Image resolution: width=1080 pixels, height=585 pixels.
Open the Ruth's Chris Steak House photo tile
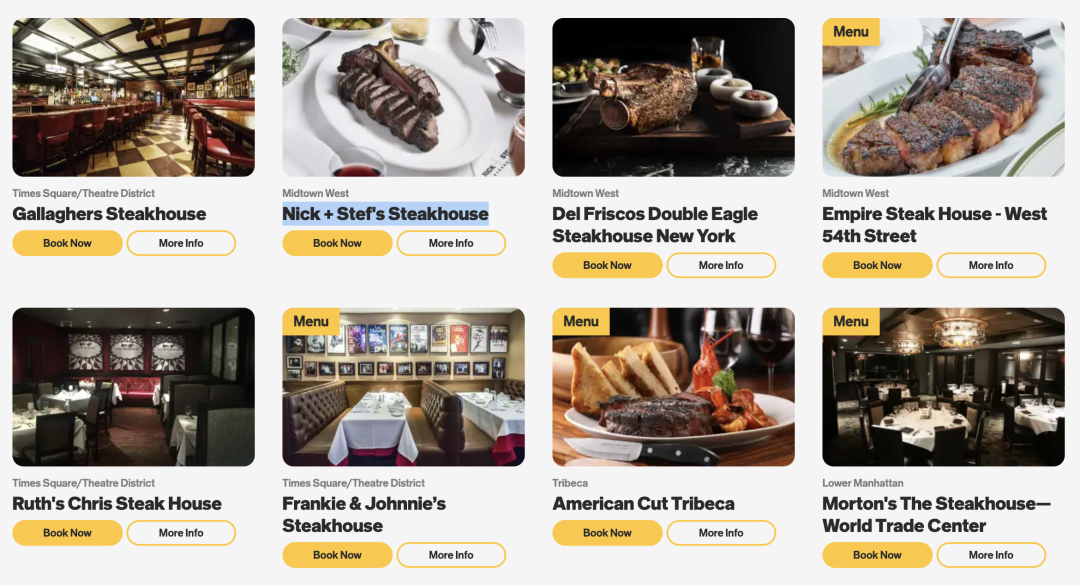coord(133,387)
